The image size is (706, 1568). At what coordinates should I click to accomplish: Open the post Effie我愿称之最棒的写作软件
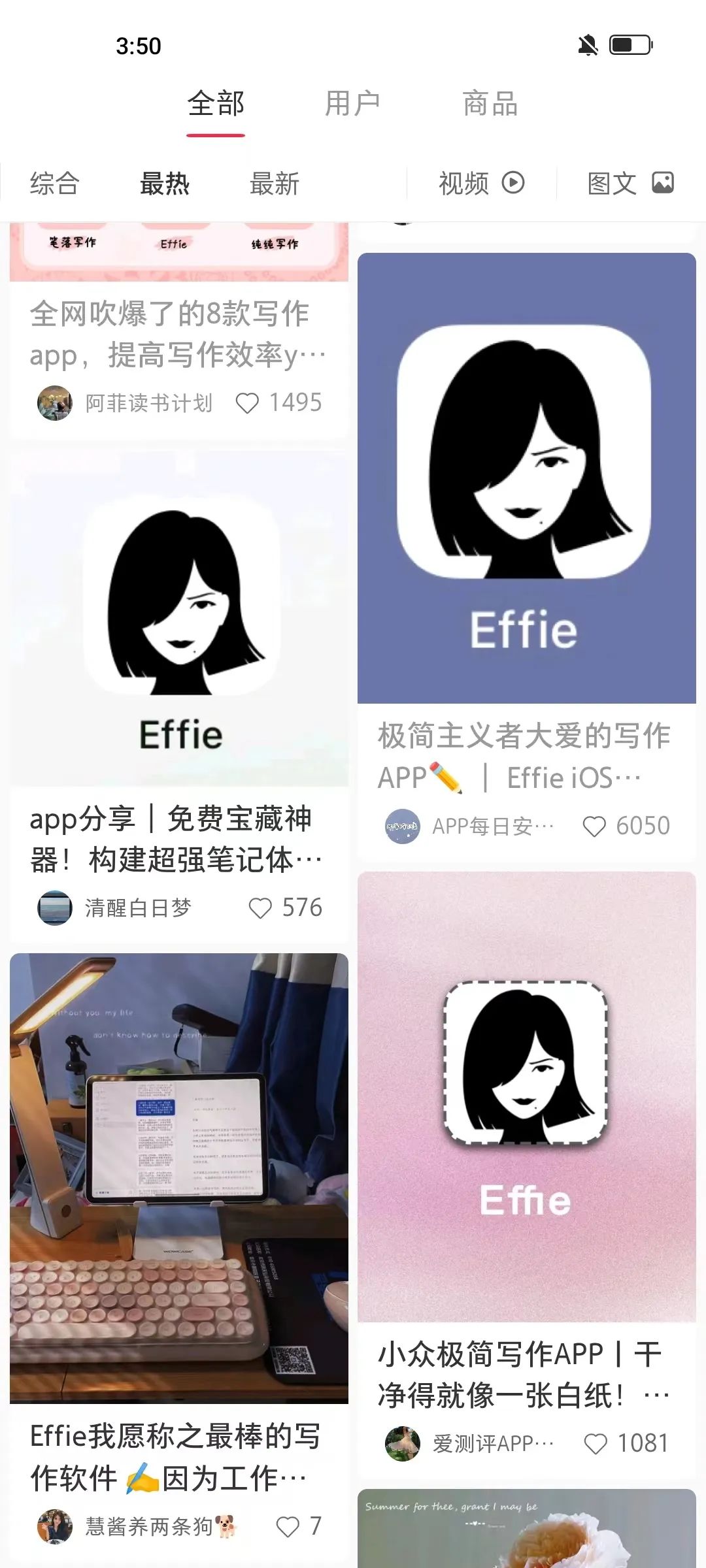click(175, 1456)
